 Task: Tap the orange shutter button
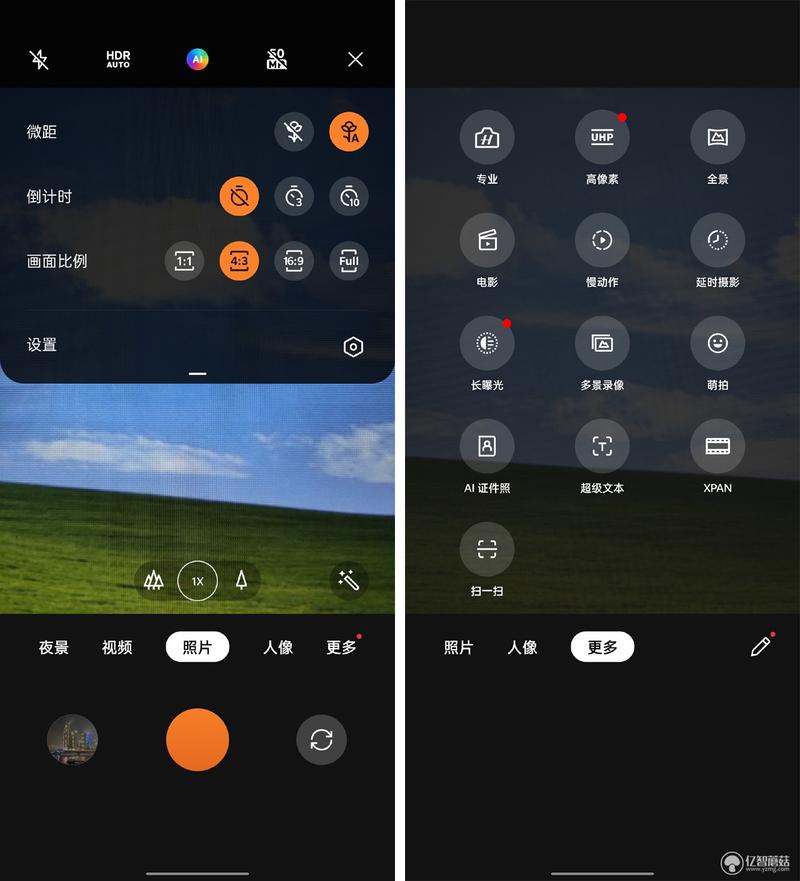(x=197, y=740)
